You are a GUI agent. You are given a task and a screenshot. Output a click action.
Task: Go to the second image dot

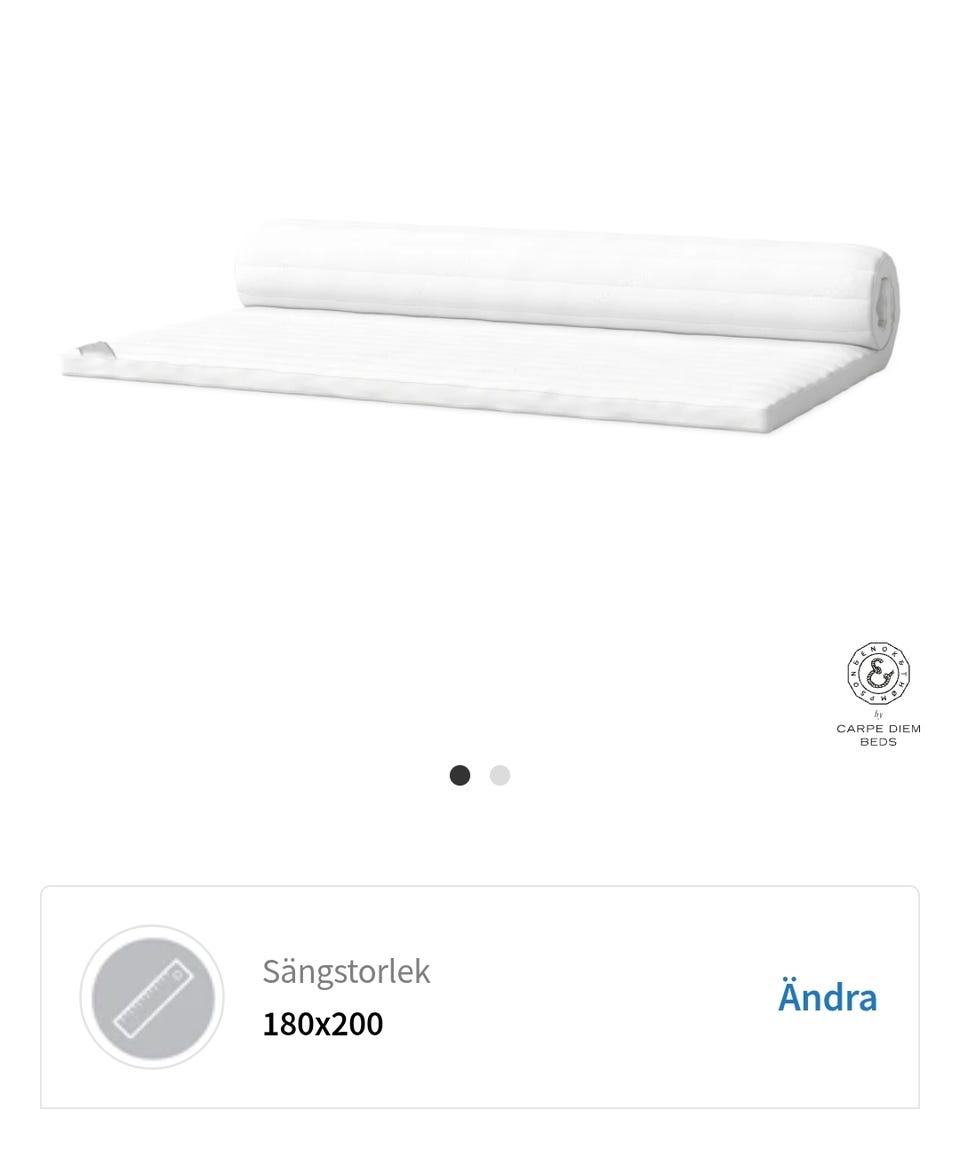[x=500, y=776]
